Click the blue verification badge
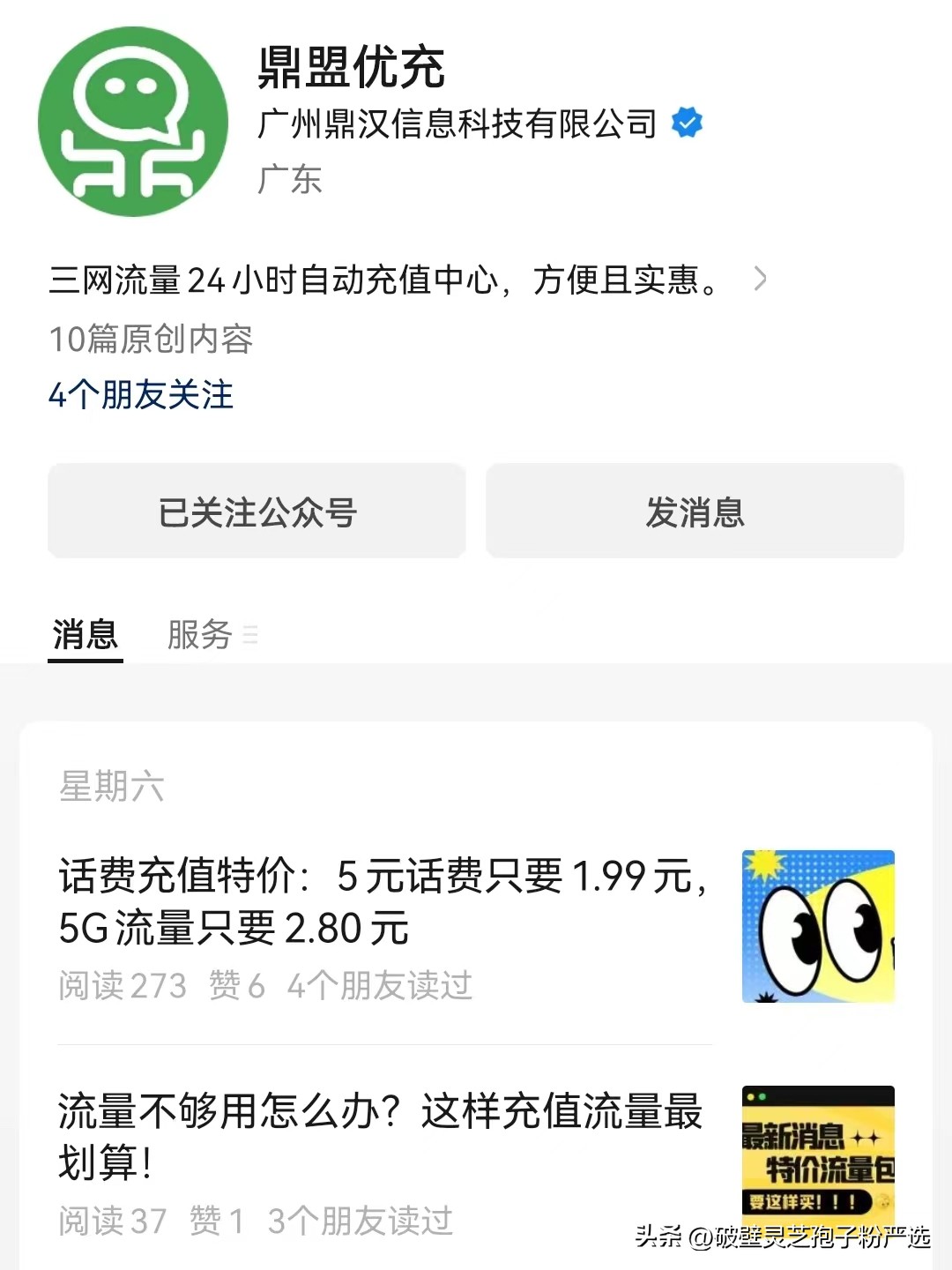Image resolution: width=952 pixels, height=1270 pixels. (687, 122)
